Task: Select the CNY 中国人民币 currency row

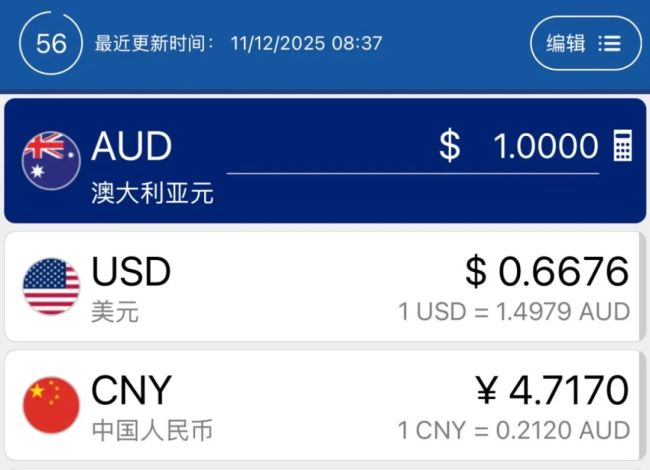Action: pos(322,405)
